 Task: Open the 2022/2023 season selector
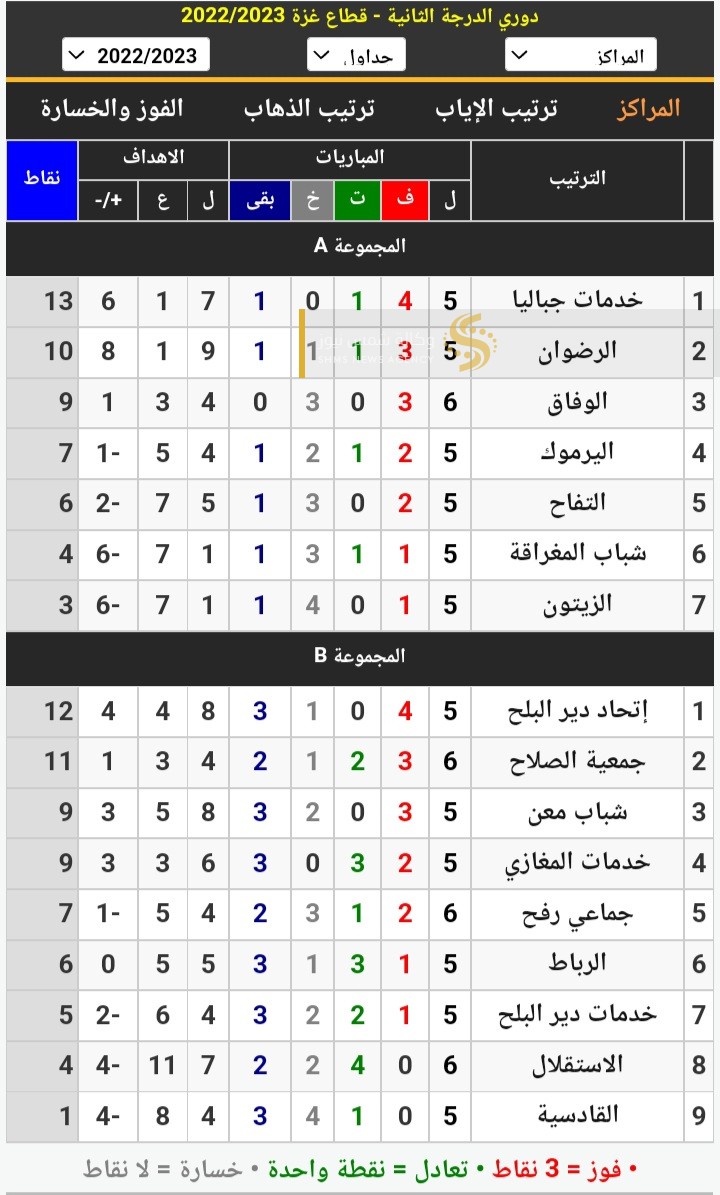pyautogui.click(x=135, y=55)
